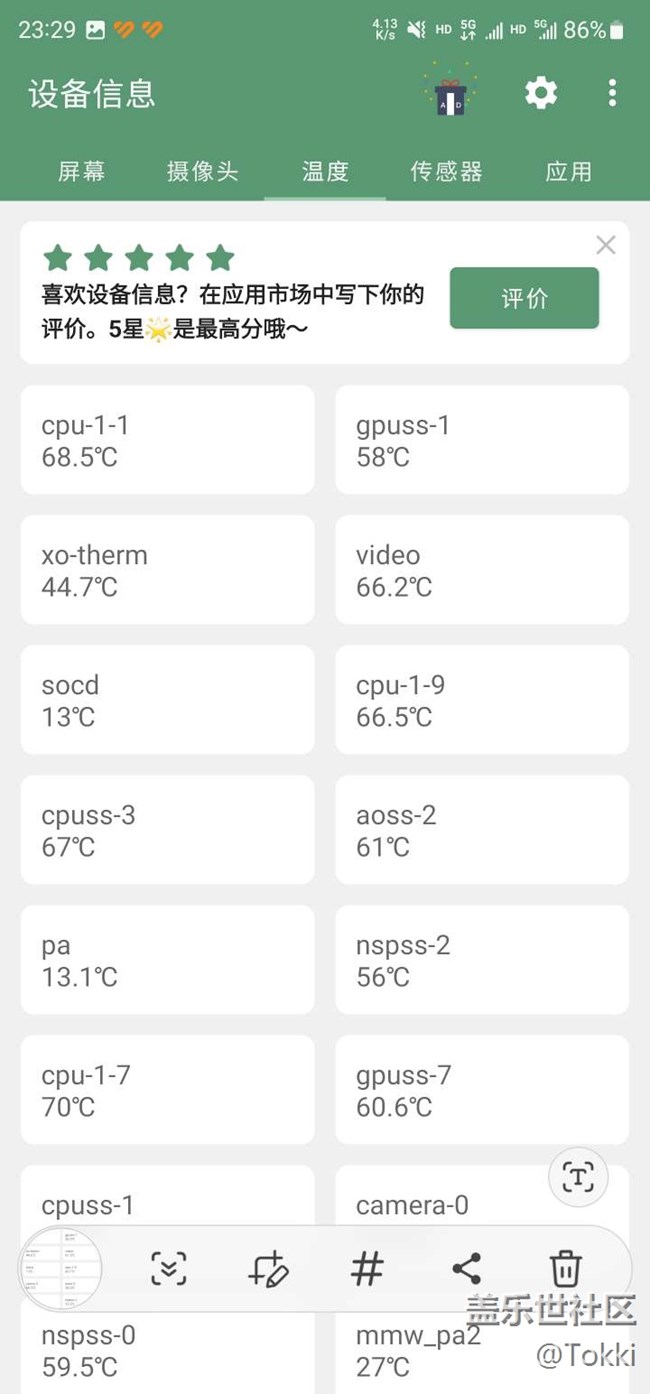Viewport: 650px width, 1394px height.
Task: Tap the 评价 button
Action: pyautogui.click(x=524, y=298)
